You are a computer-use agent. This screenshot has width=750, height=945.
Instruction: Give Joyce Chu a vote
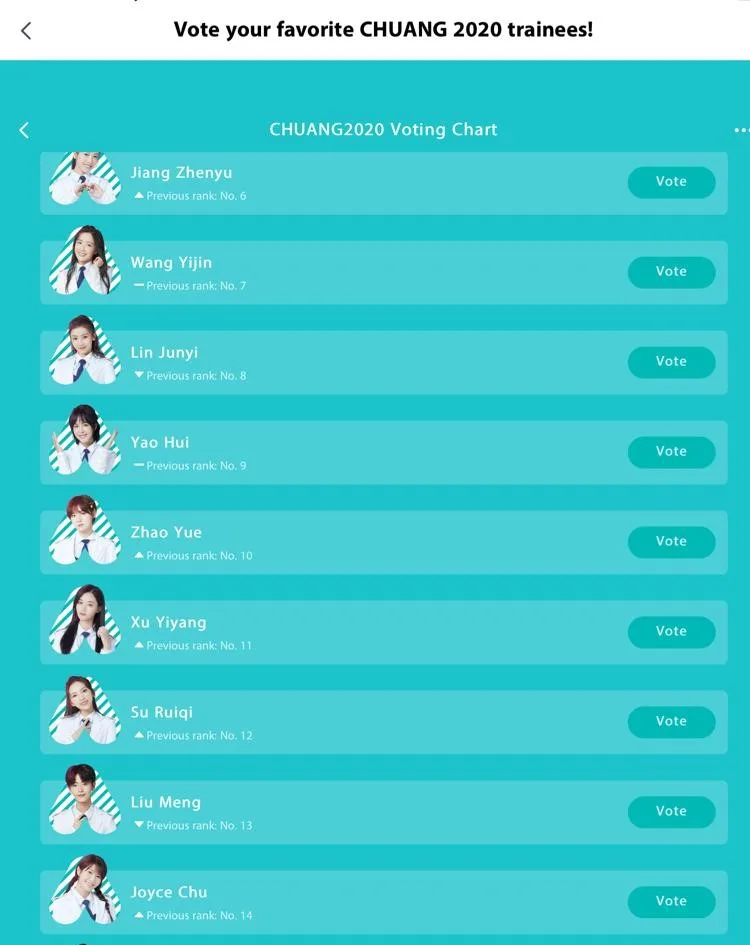click(x=671, y=902)
